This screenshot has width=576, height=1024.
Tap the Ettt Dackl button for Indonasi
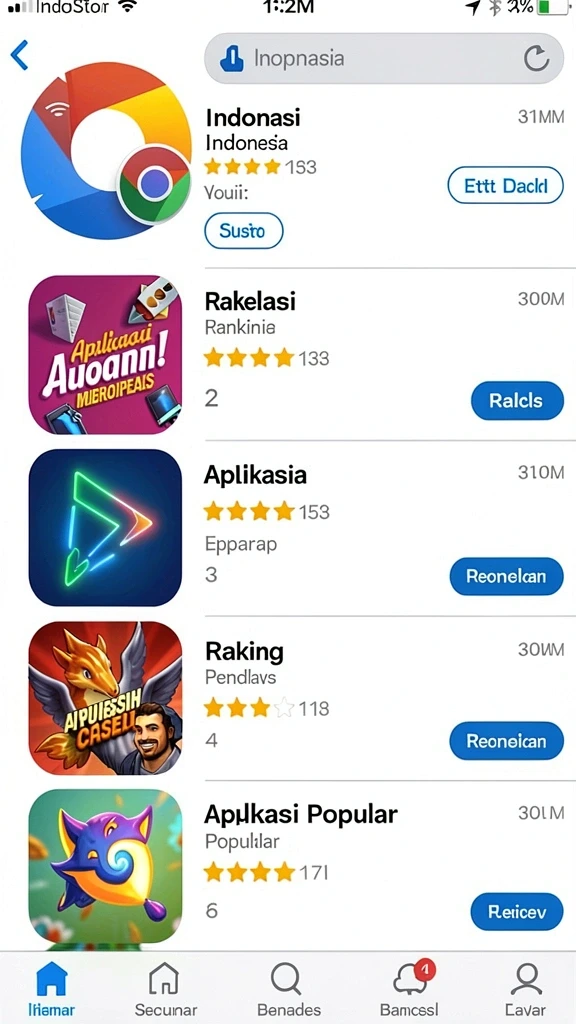click(505, 185)
